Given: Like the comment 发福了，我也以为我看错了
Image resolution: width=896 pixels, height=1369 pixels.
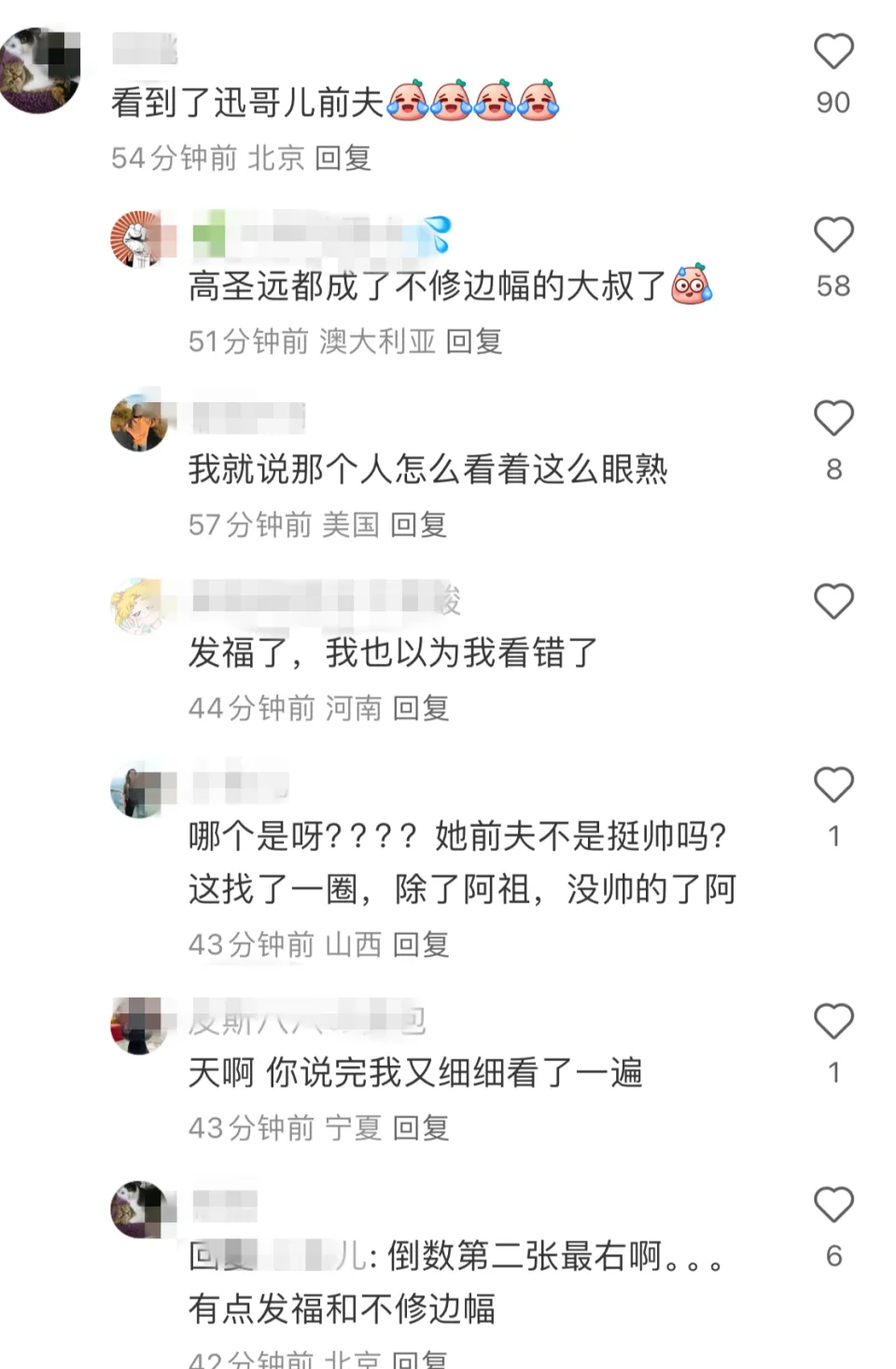Looking at the screenshot, I should (833, 602).
